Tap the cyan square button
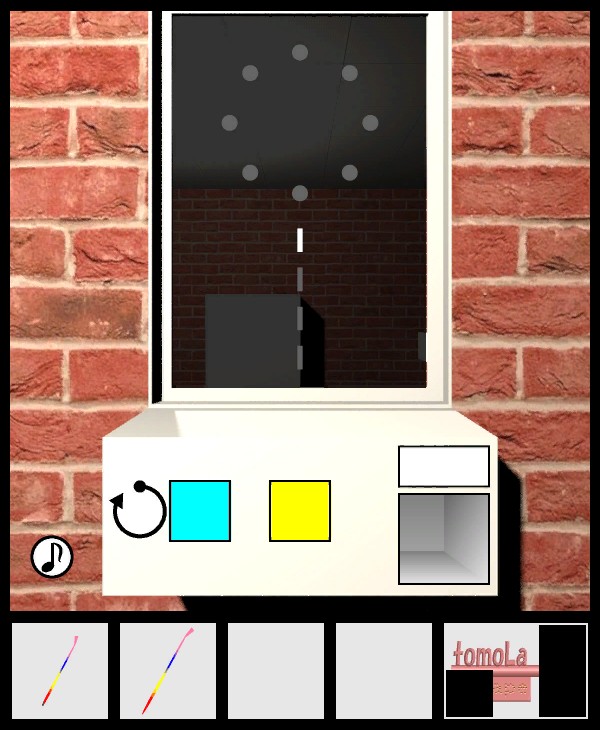Screen dimensions: 600x730 [200, 511]
